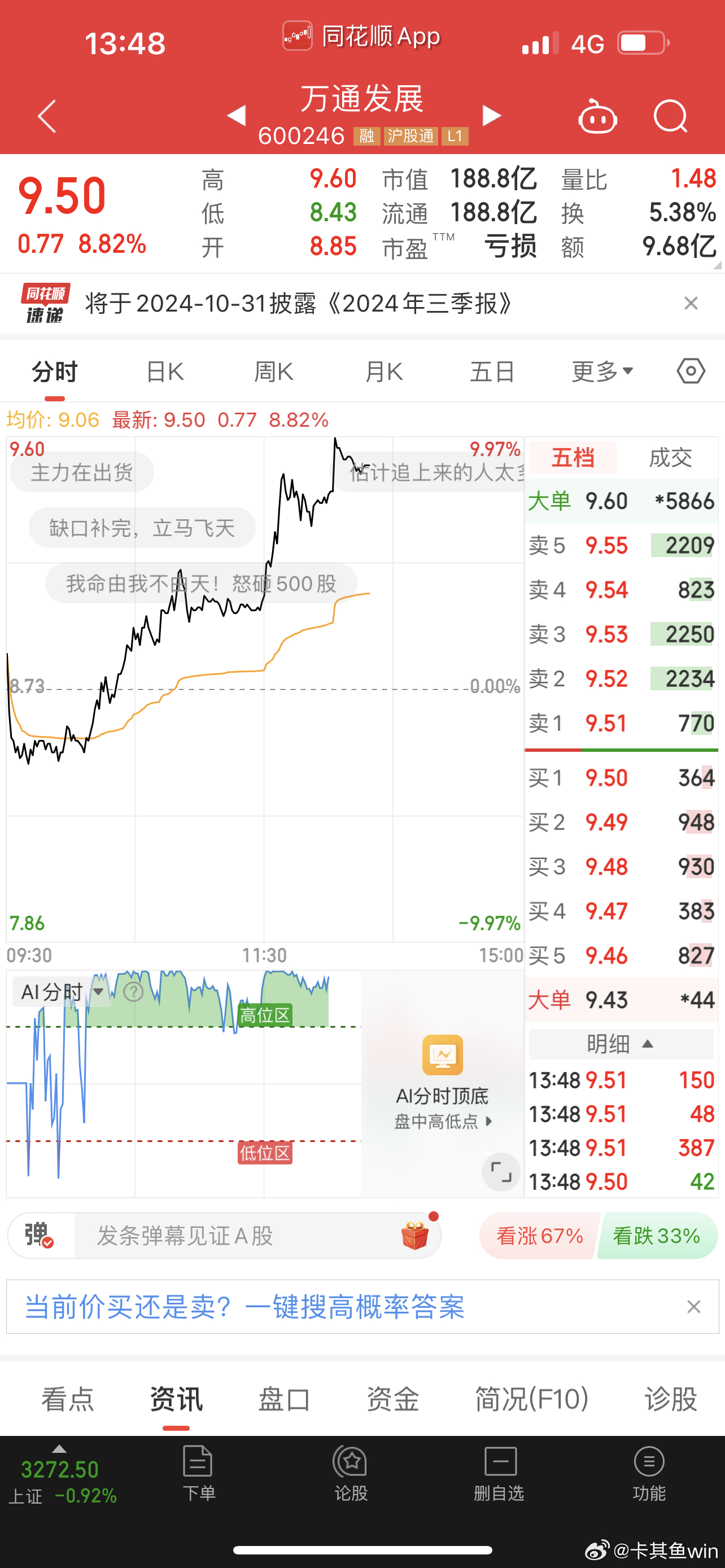Switch order book to 成交 tab
This screenshot has height=1568, width=725.
click(670, 458)
